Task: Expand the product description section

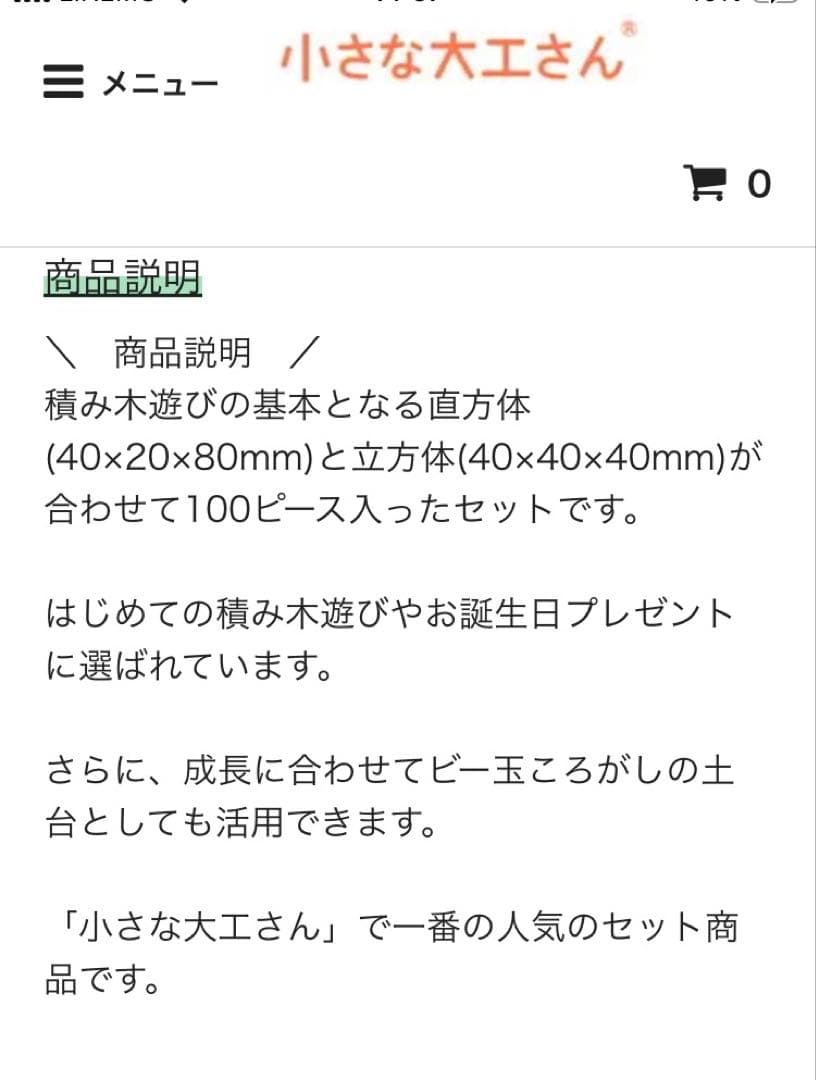Action: 122,276
